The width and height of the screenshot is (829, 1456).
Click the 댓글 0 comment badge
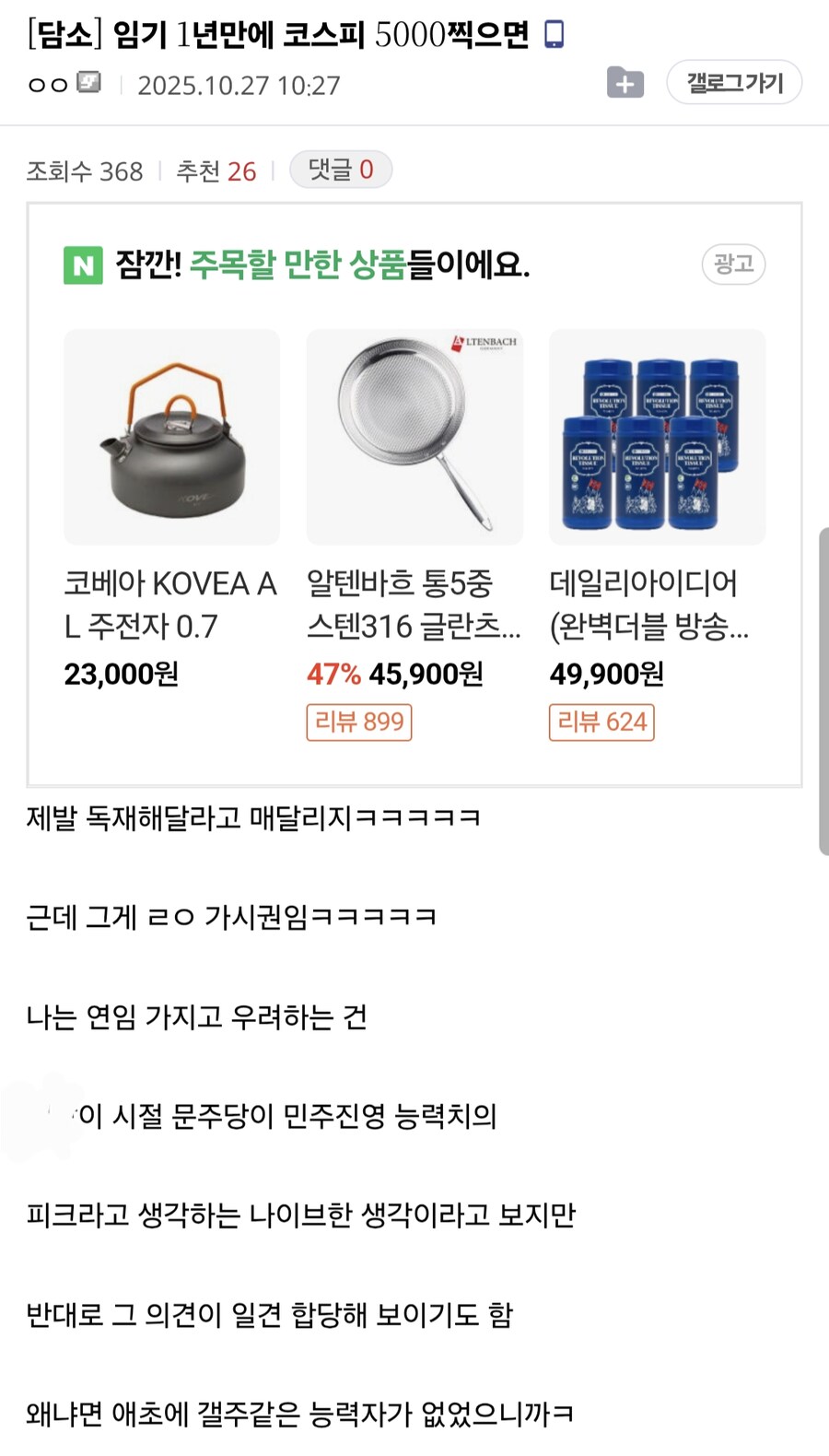pyautogui.click(x=341, y=169)
